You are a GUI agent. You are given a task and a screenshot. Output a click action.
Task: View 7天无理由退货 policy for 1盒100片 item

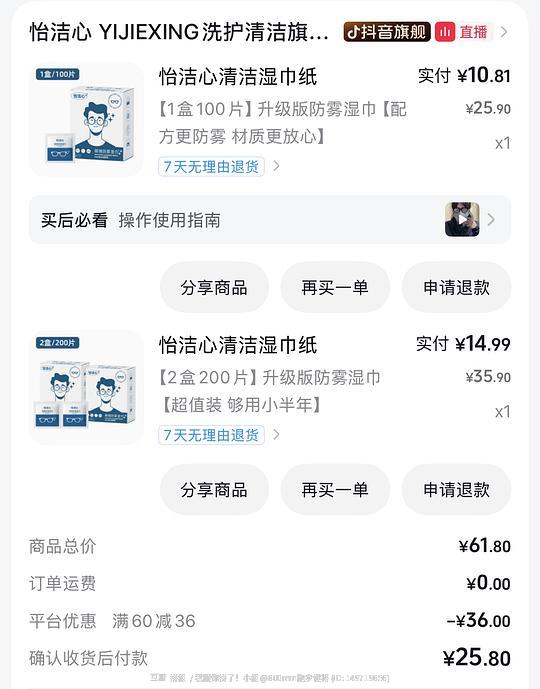tap(211, 167)
